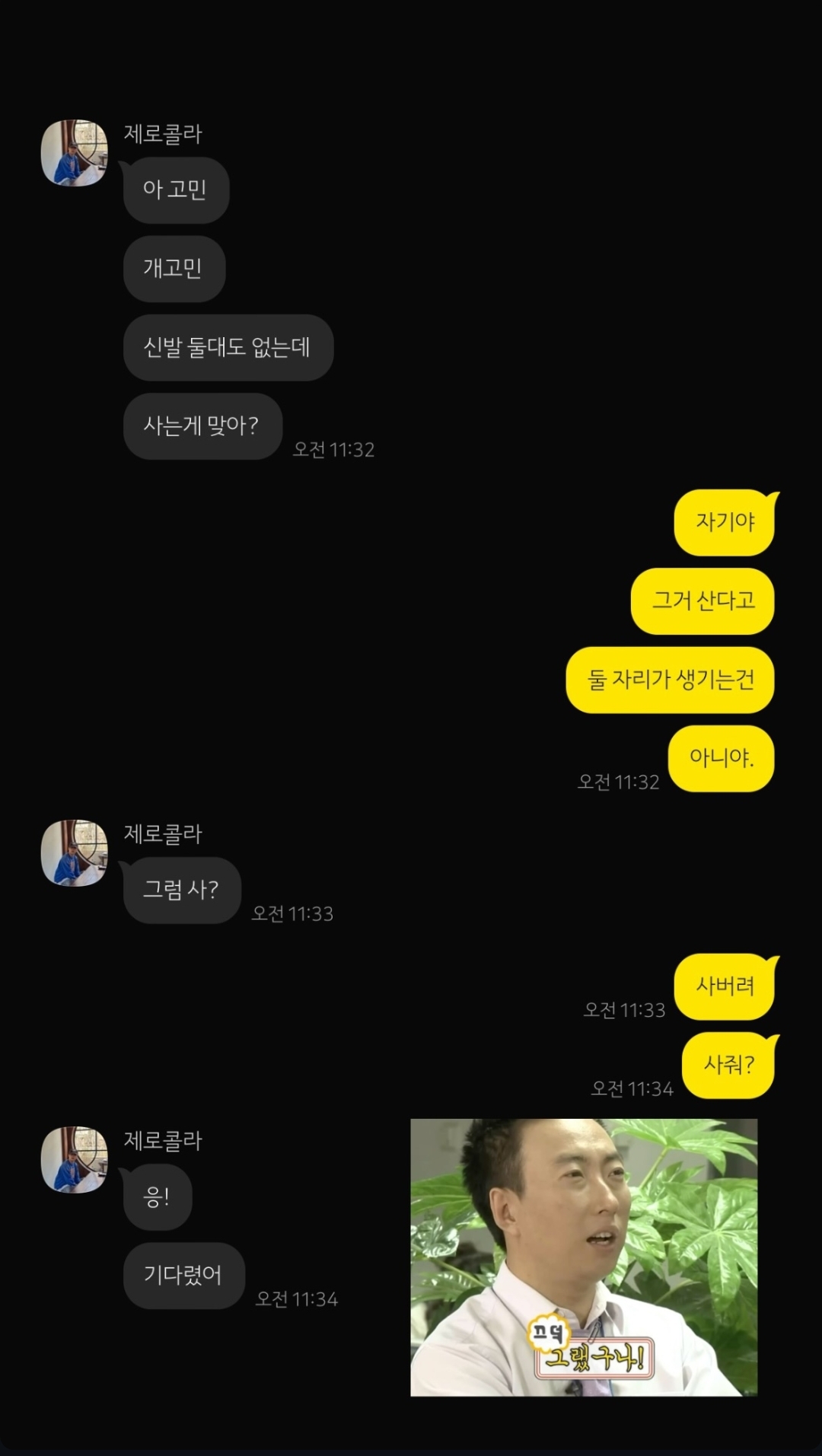This screenshot has width=822, height=1456.
Task: Select the yellow '자기야' message
Action: coord(723,523)
